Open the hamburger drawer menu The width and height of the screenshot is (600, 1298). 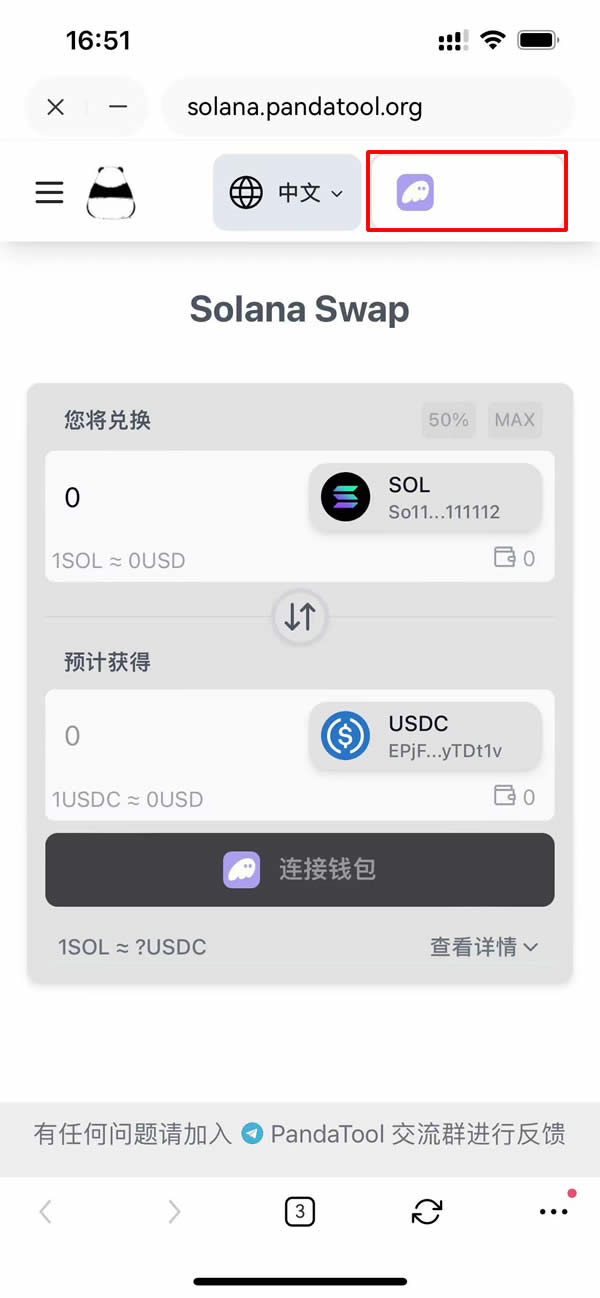49,192
